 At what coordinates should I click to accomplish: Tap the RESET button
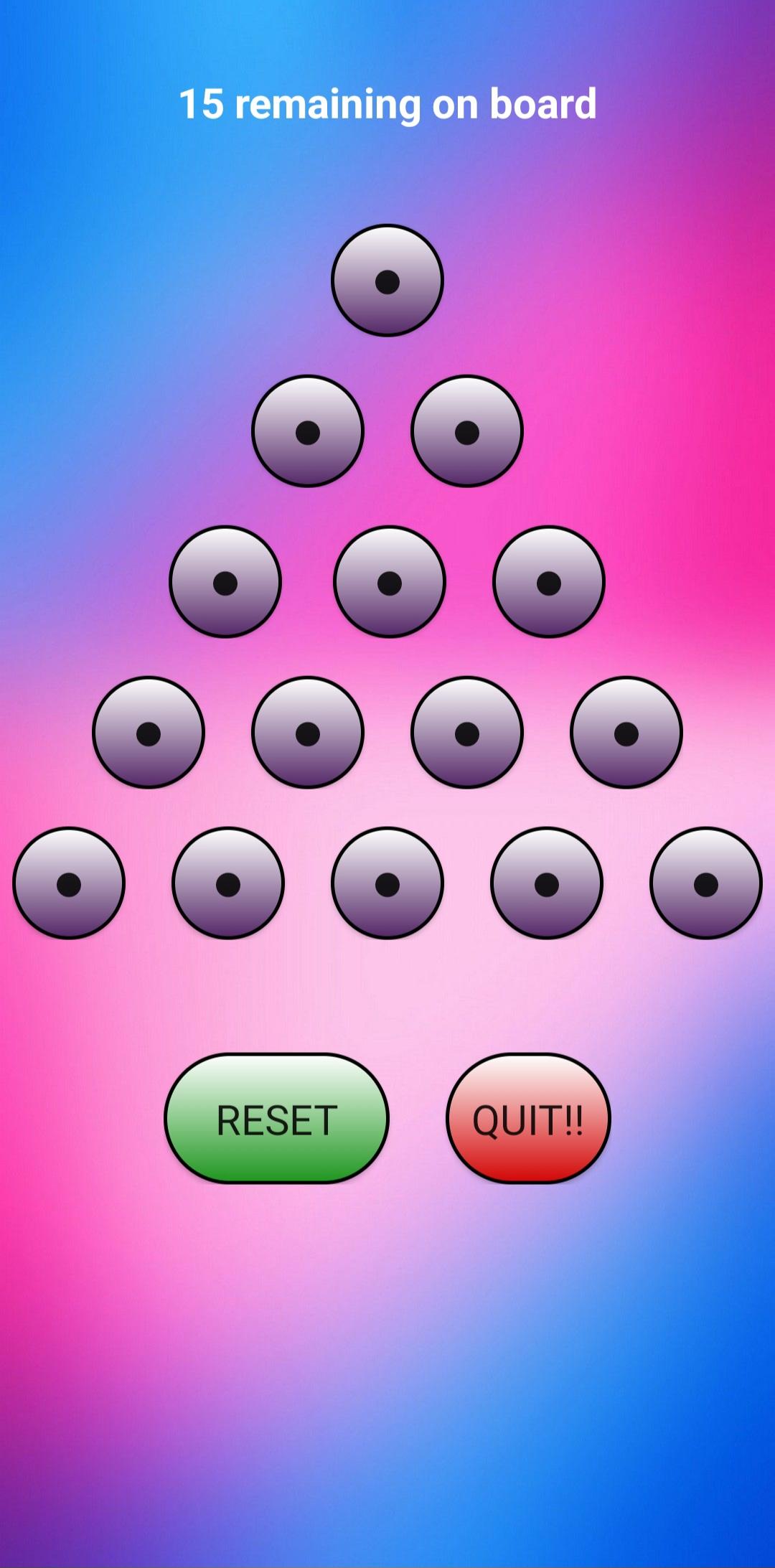coord(276,1118)
